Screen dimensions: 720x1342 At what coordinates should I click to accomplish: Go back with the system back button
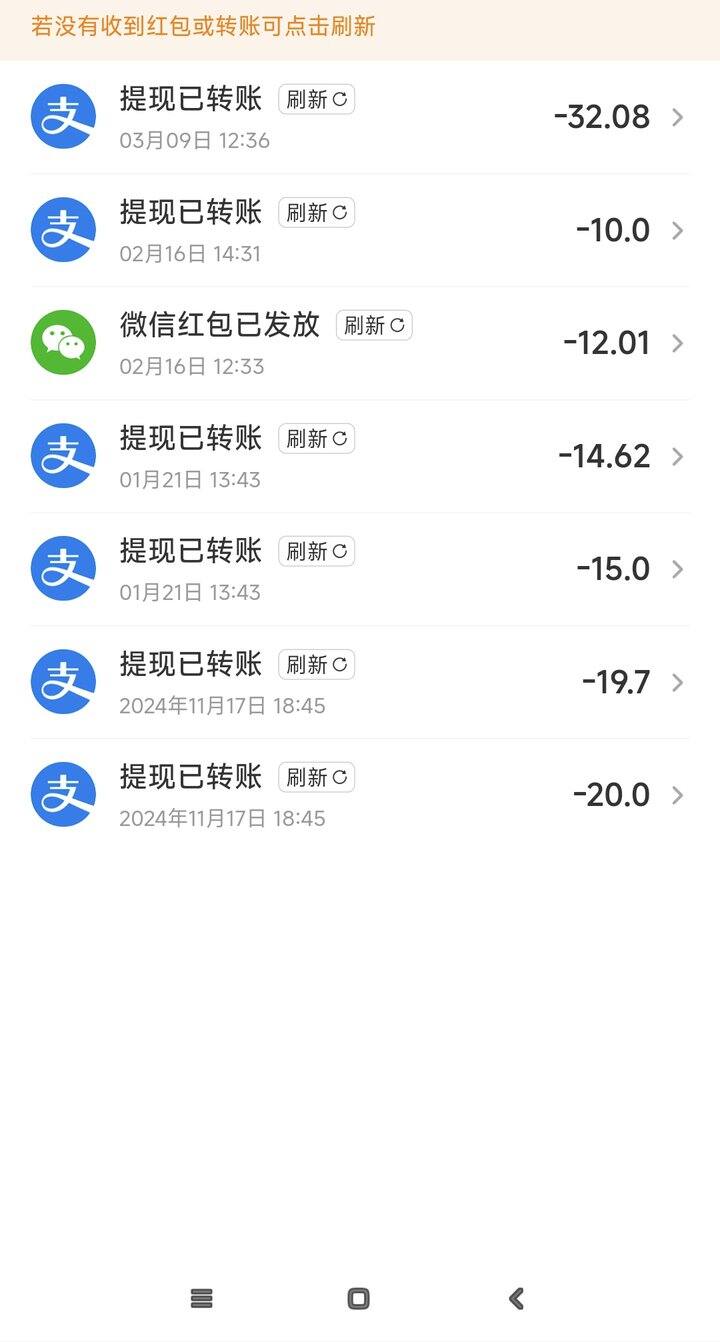click(516, 1298)
